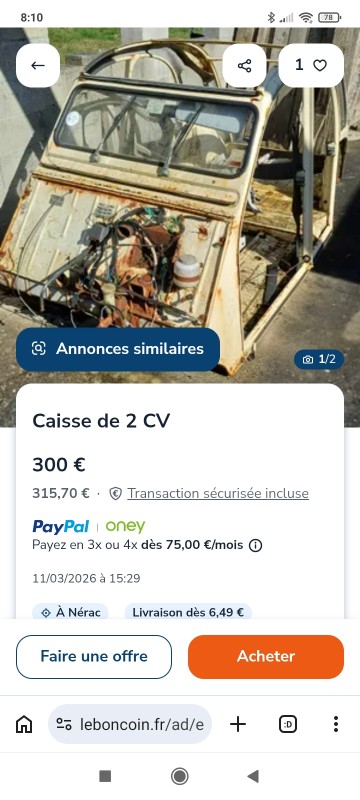The width and height of the screenshot is (360, 800).
Task: Open a new browser tab
Action: (x=238, y=724)
